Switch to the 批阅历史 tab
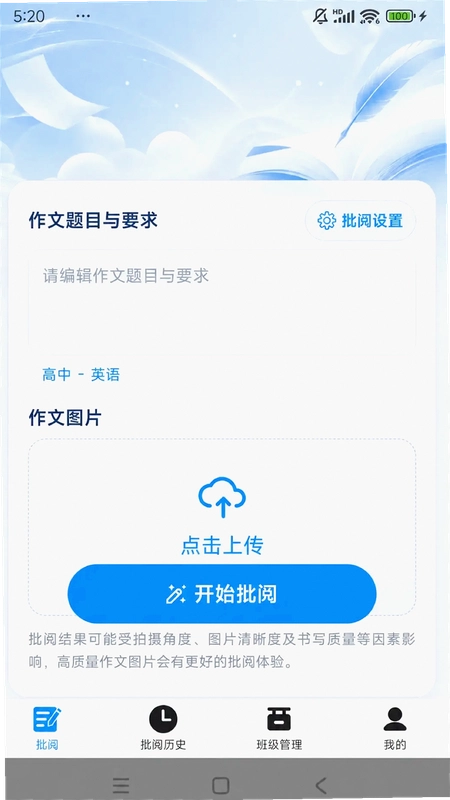This screenshot has width=450, height=800. tap(163, 728)
